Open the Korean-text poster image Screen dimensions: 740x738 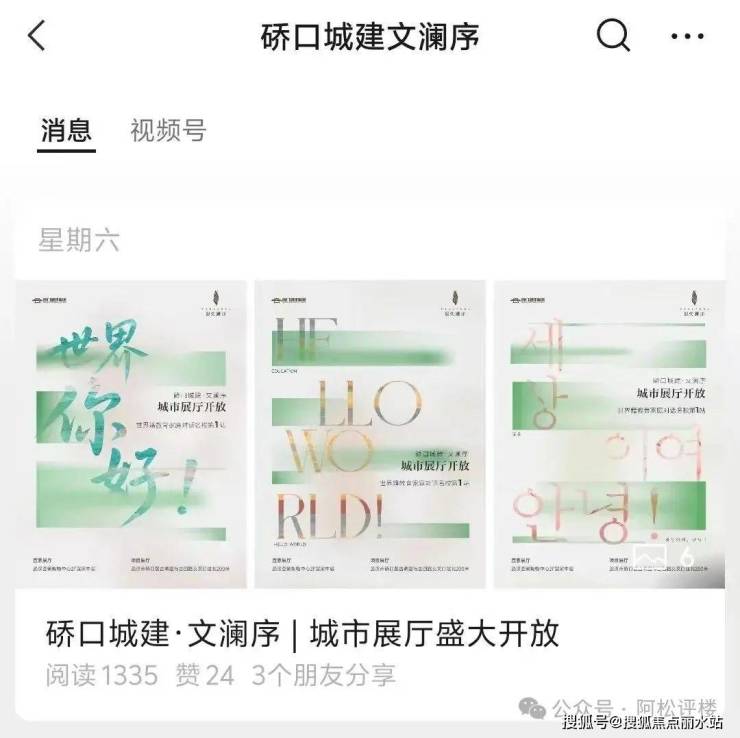(608, 434)
